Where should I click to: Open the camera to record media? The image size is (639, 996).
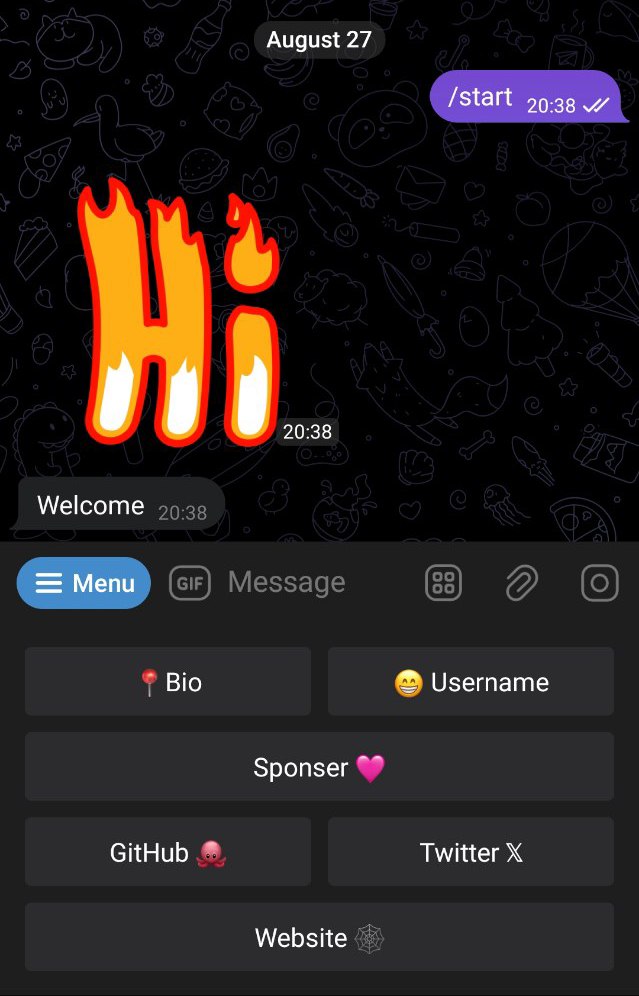(x=599, y=583)
